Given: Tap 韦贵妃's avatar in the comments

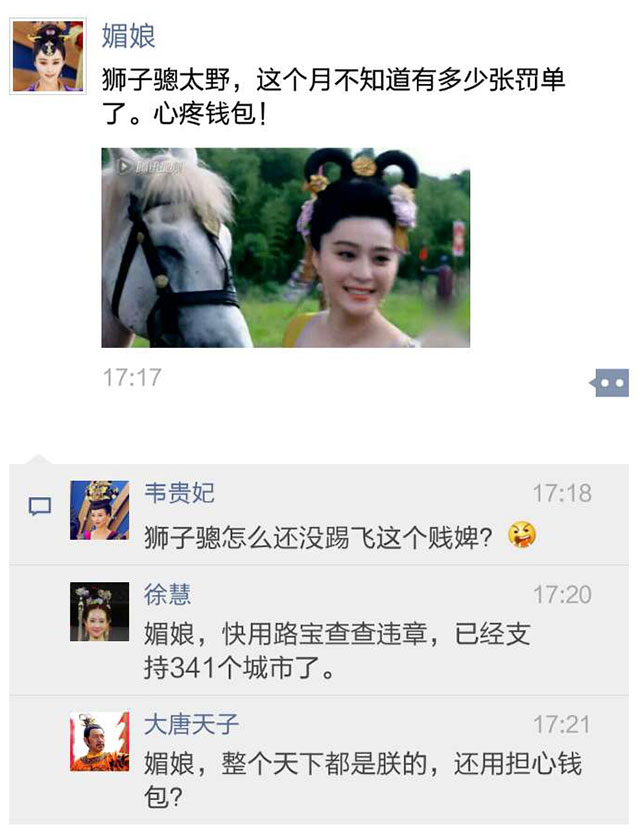Looking at the screenshot, I should [x=100, y=510].
